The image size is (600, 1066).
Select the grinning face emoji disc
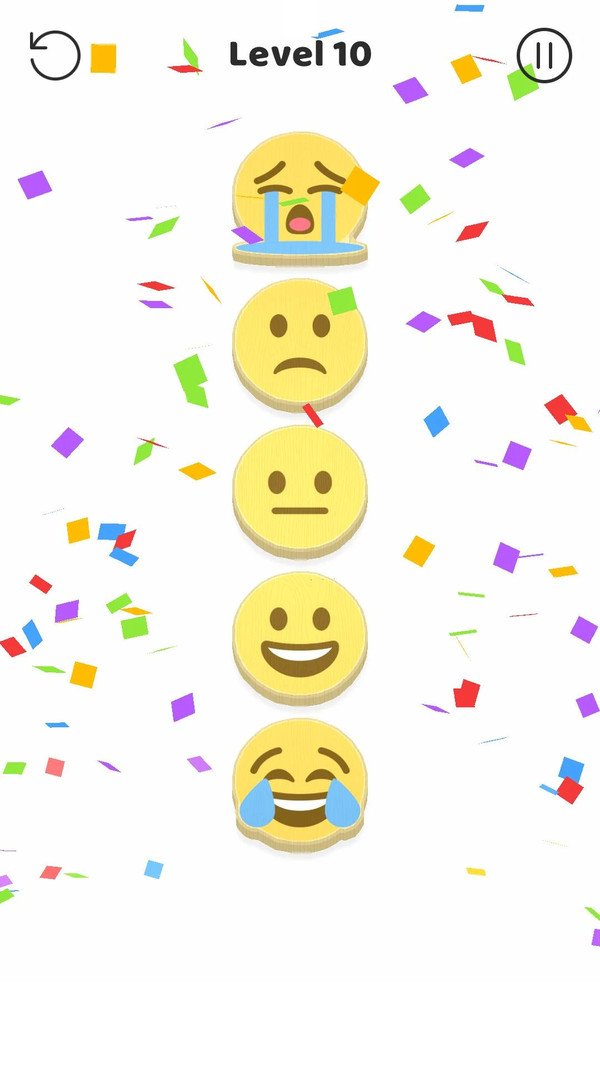pyautogui.click(x=299, y=635)
